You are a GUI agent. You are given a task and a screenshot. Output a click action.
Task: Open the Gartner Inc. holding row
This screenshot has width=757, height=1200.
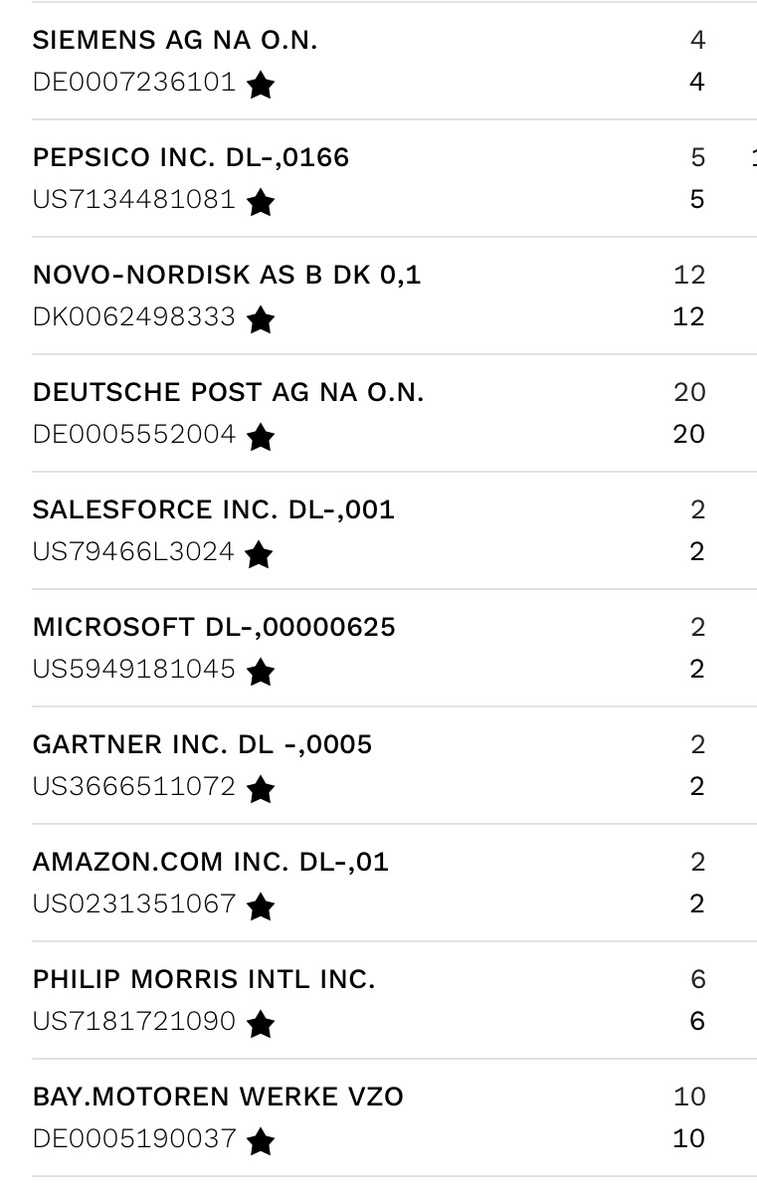tap(202, 744)
